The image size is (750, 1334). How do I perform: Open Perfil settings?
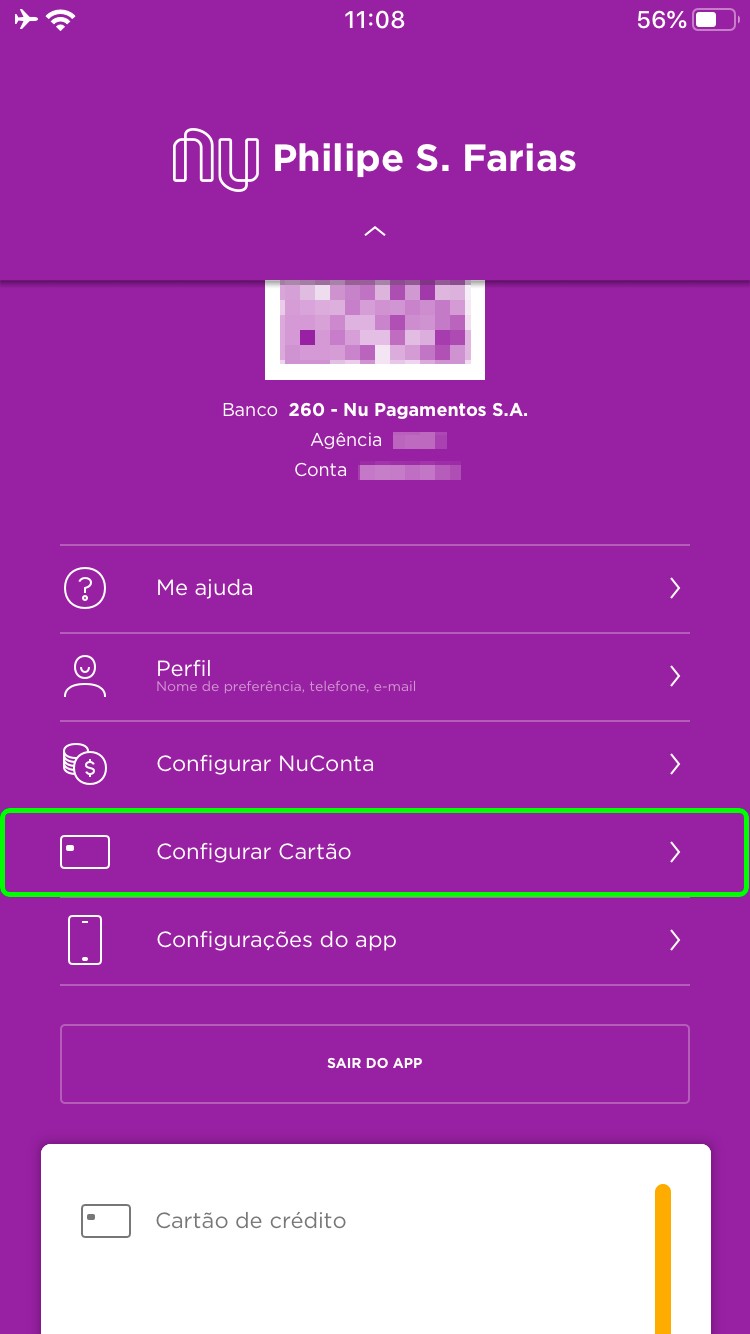[x=374, y=676]
